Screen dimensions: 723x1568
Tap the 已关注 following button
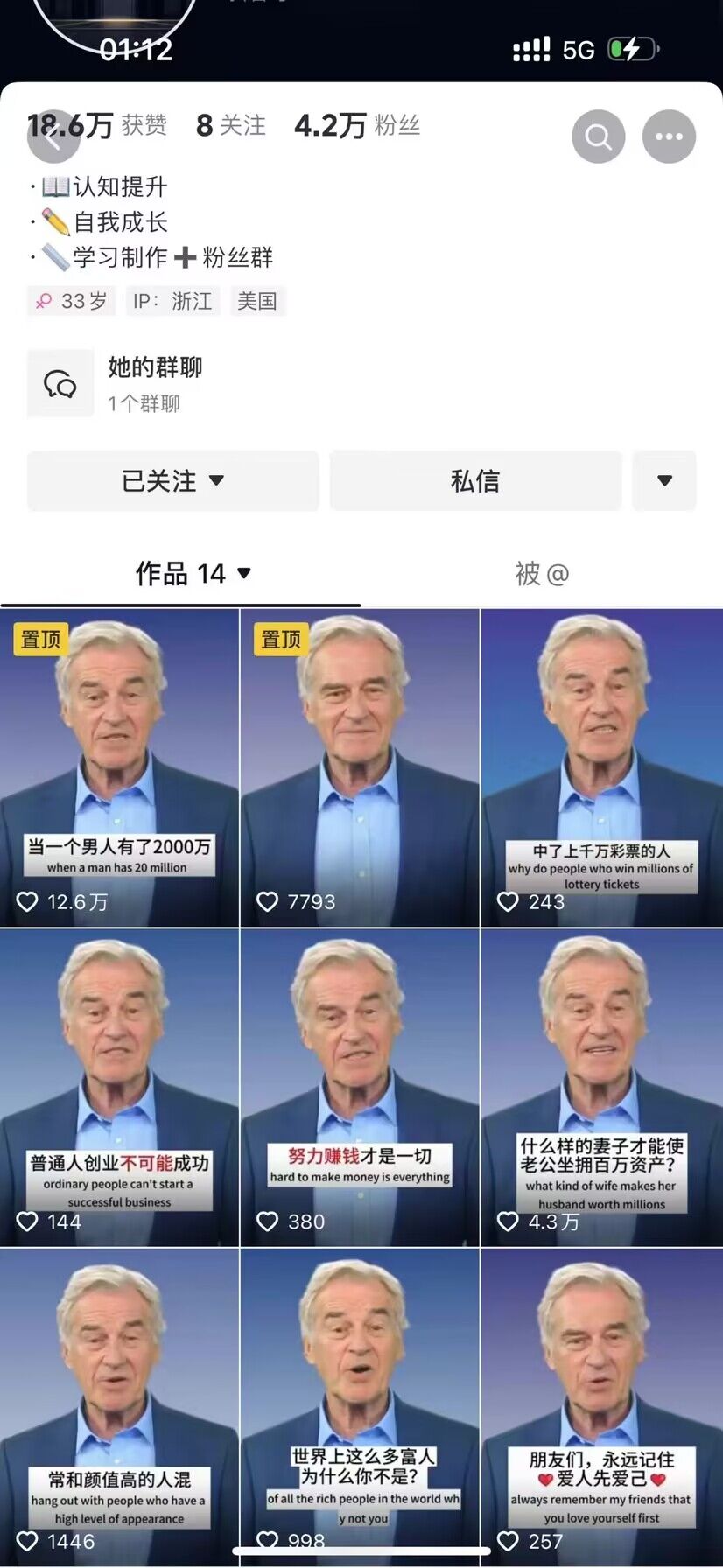pyautogui.click(x=172, y=480)
